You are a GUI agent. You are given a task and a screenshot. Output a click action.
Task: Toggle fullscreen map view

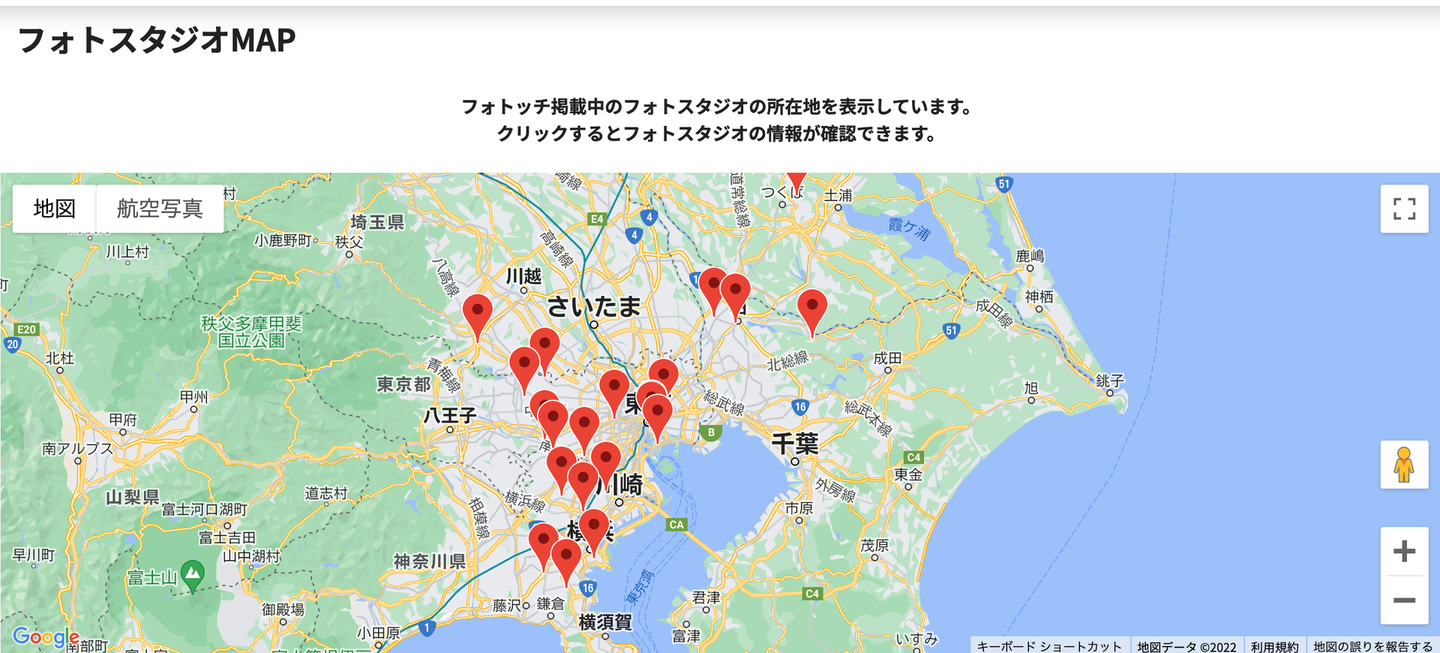tap(1404, 208)
